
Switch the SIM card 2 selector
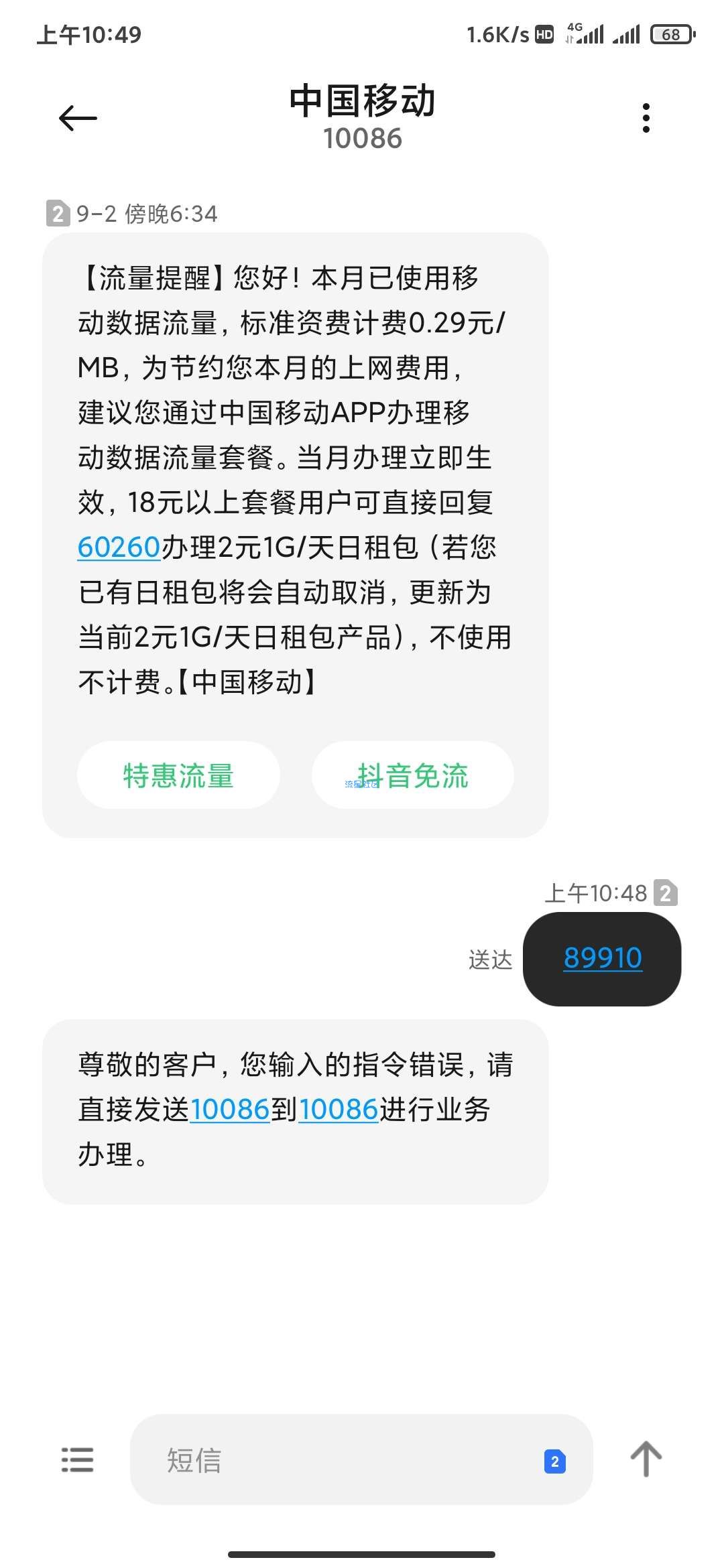tap(555, 1461)
